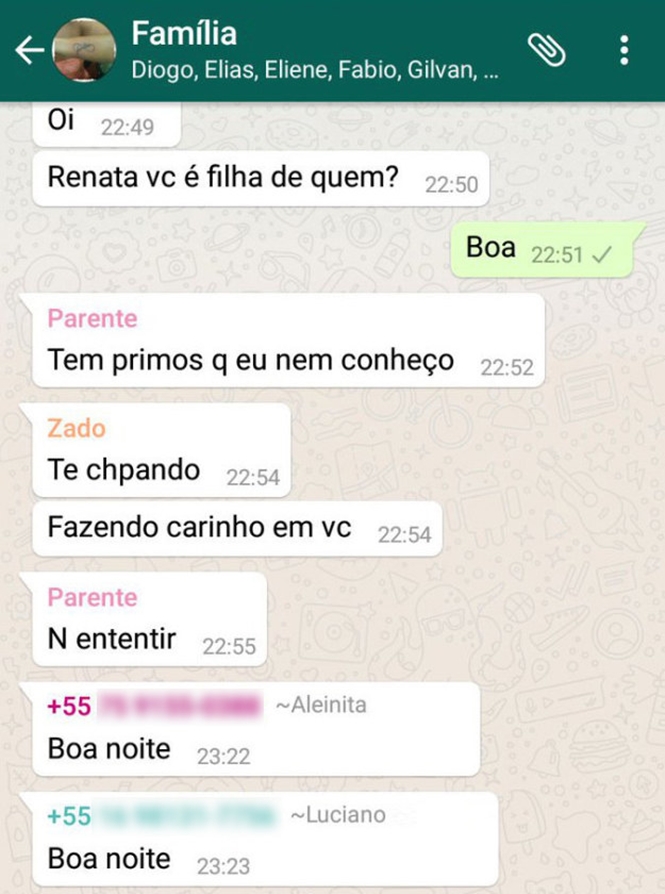Tap the paperclip attach icon
Image resolution: width=665 pixels, height=894 pixels.
click(x=547, y=50)
